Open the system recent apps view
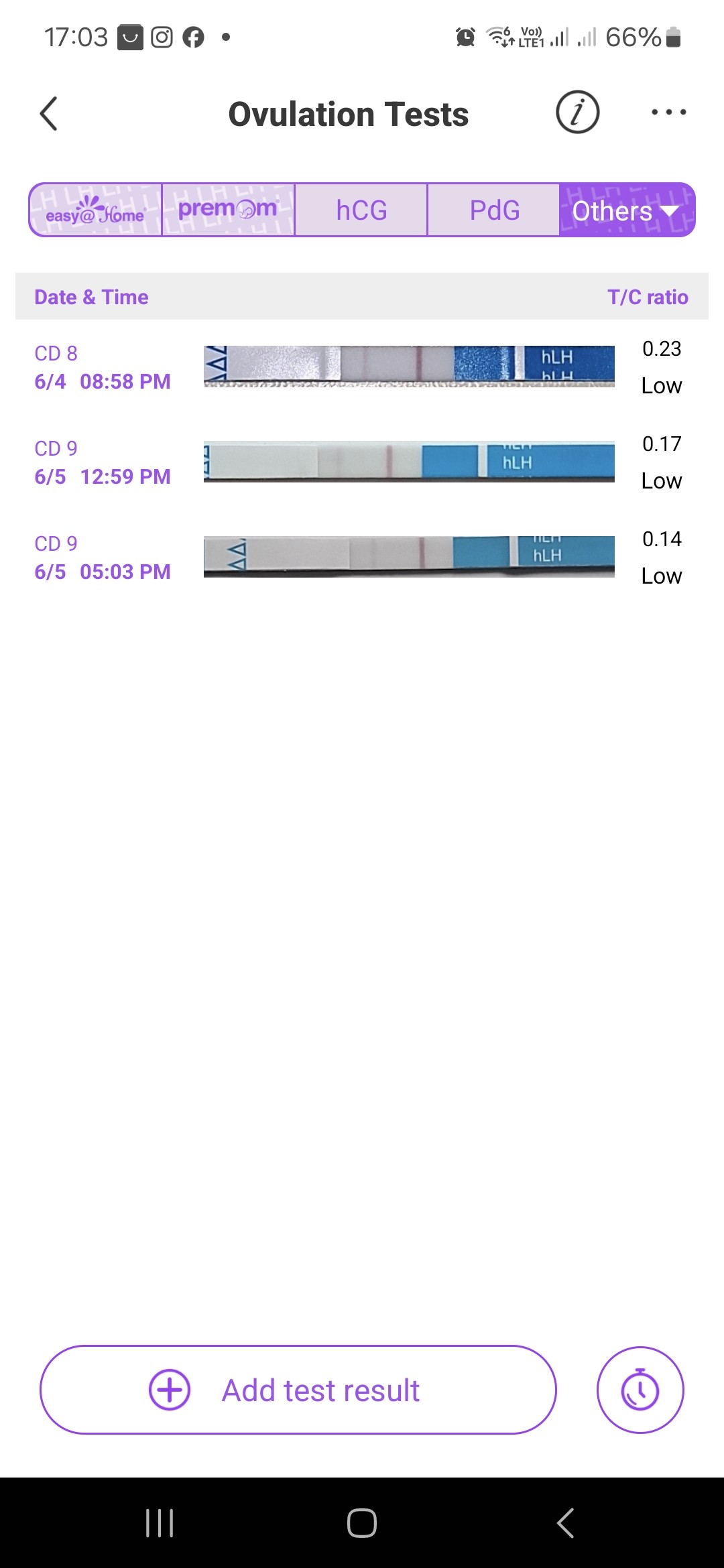This screenshot has width=724, height=1568. pyautogui.click(x=160, y=1522)
